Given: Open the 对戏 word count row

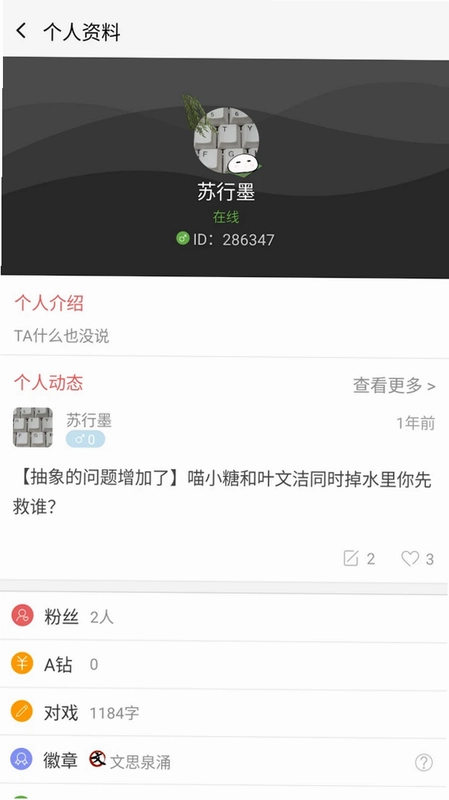Looking at the screenshot, I should pos(224,712).
